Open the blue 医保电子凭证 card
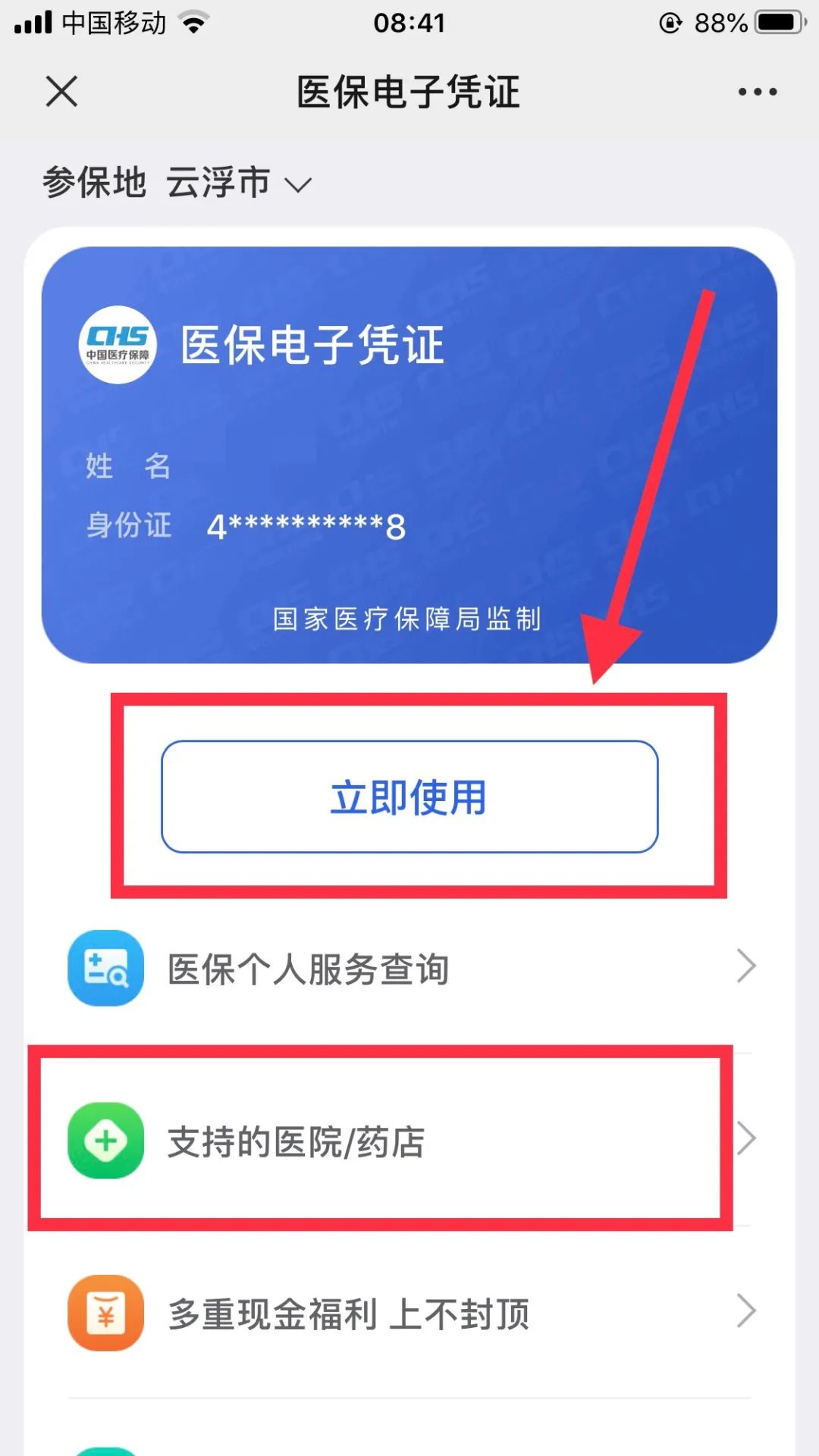 [409, 455]
